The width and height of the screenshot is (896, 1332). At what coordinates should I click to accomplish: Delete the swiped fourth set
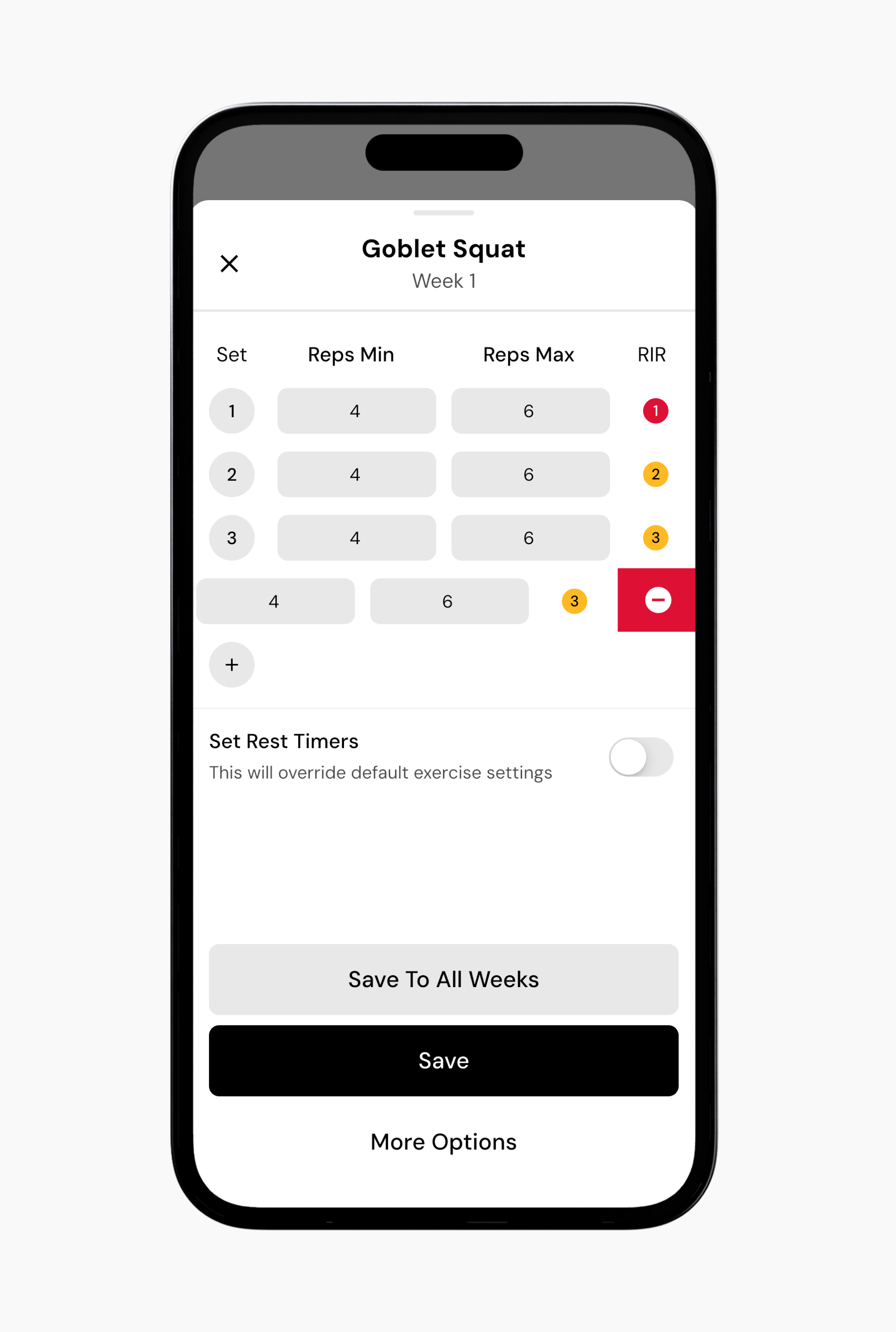657,600
